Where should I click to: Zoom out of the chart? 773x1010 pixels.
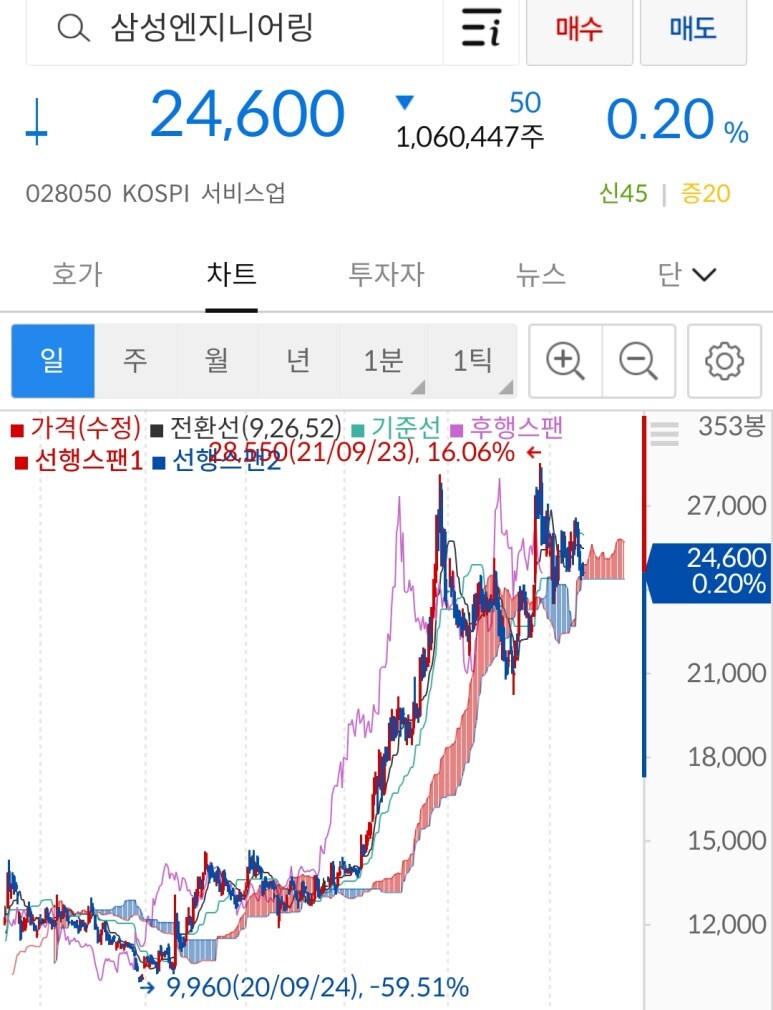(638, 361)
